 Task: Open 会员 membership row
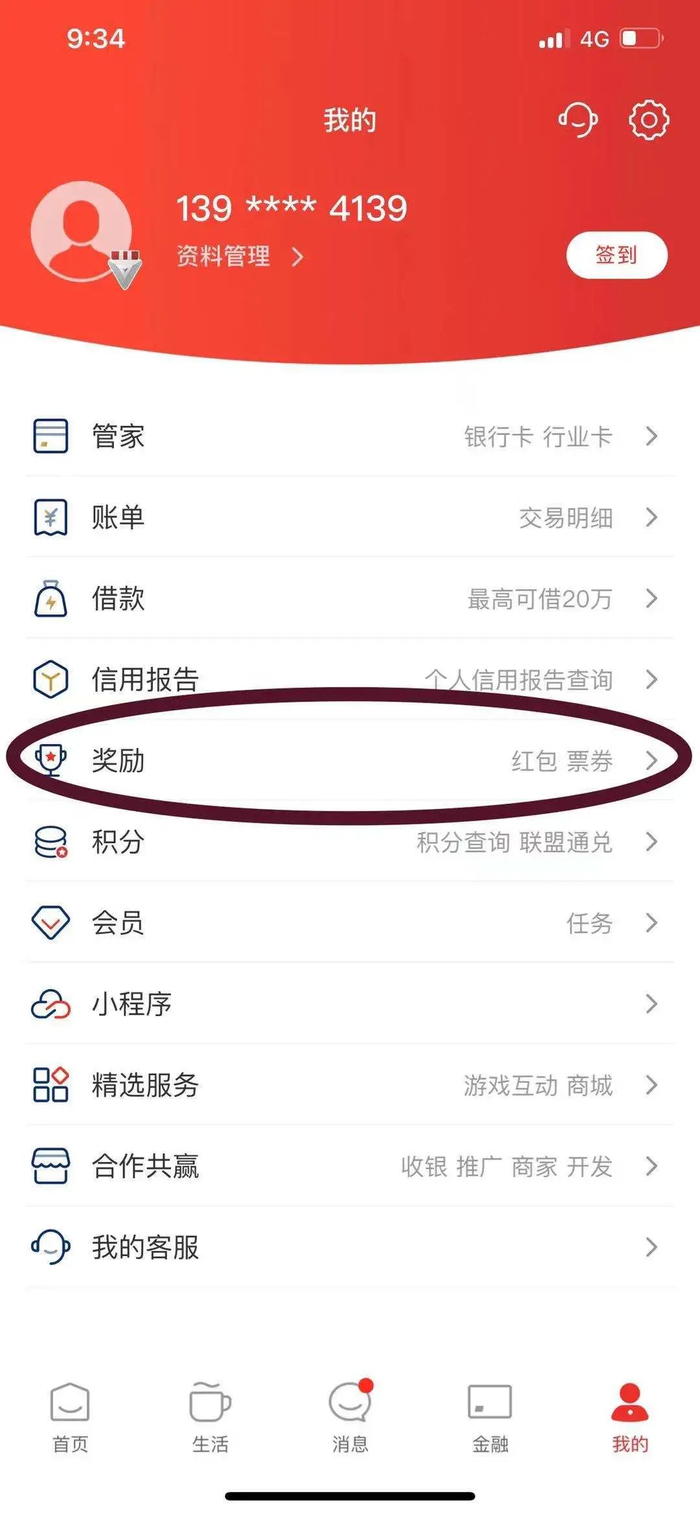pyautogui.click(x=350, y=923)
